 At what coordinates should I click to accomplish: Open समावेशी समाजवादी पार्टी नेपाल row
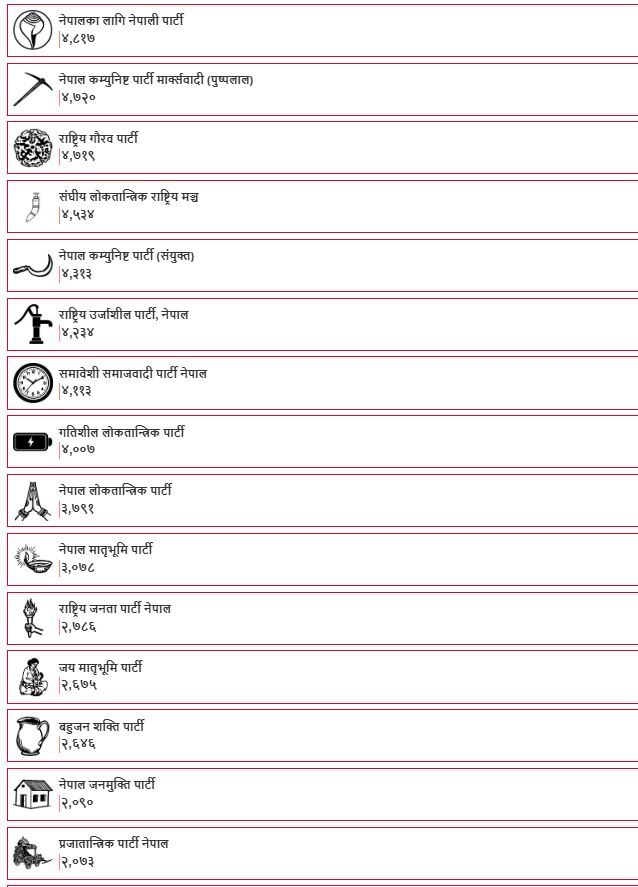(x=132, y=373)
